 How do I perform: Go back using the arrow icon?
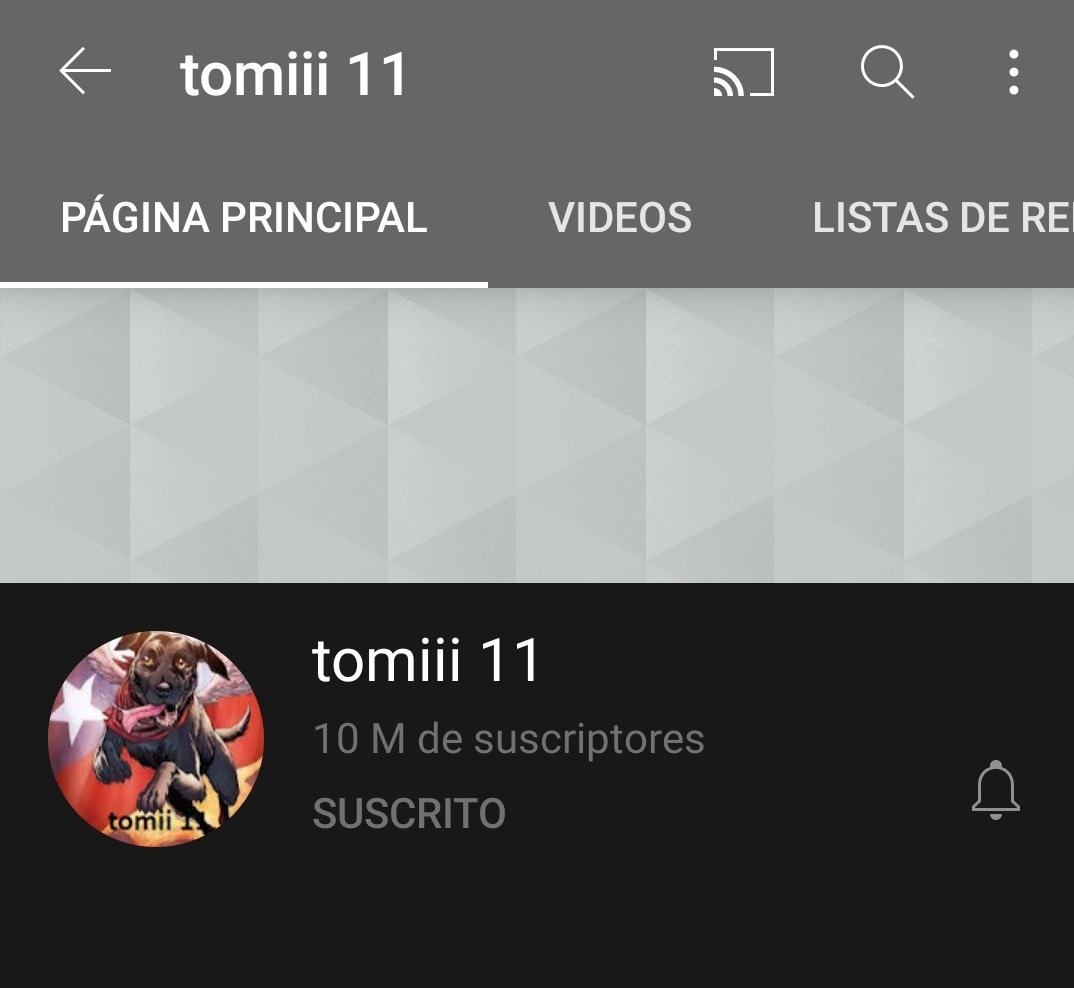coord(85,73)
